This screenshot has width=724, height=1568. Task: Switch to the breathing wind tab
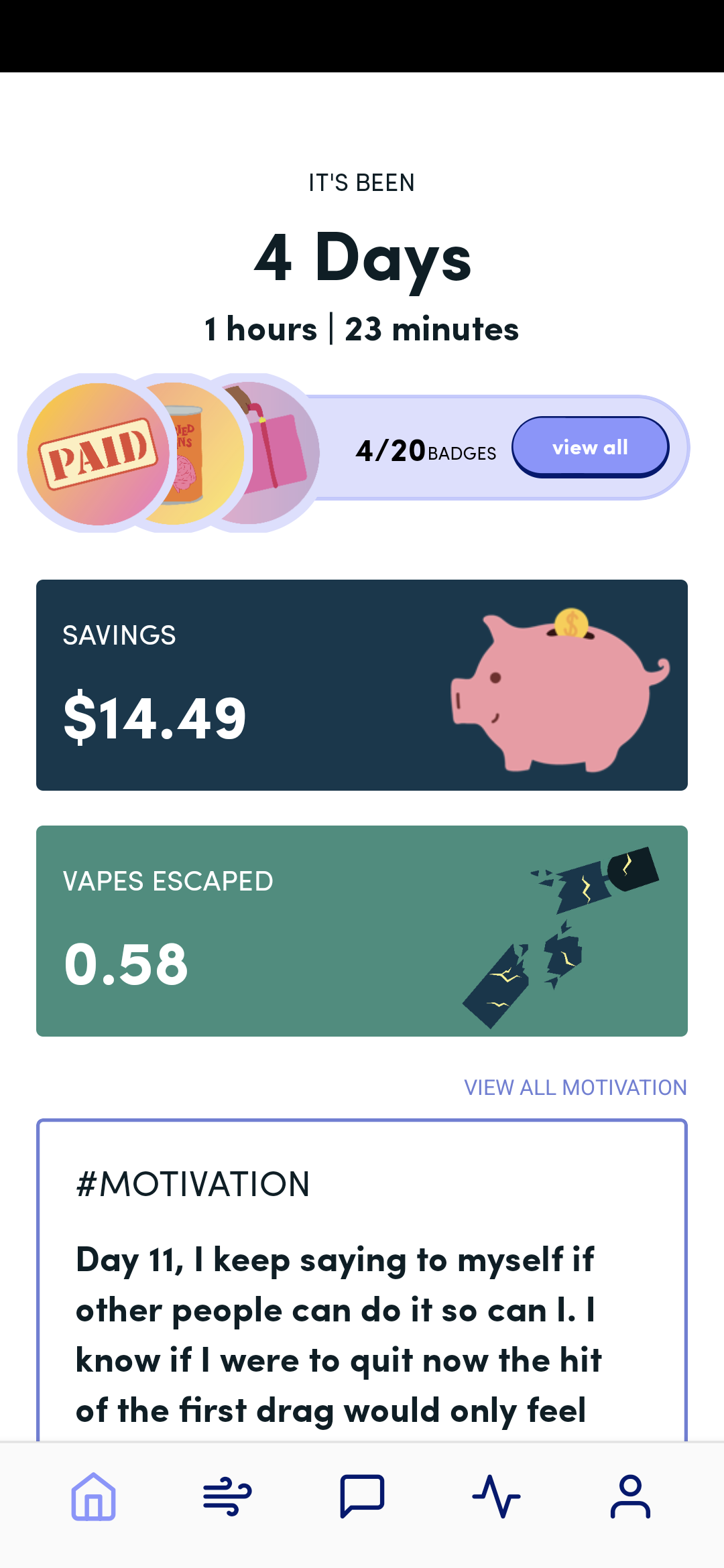pos(228,1496)
